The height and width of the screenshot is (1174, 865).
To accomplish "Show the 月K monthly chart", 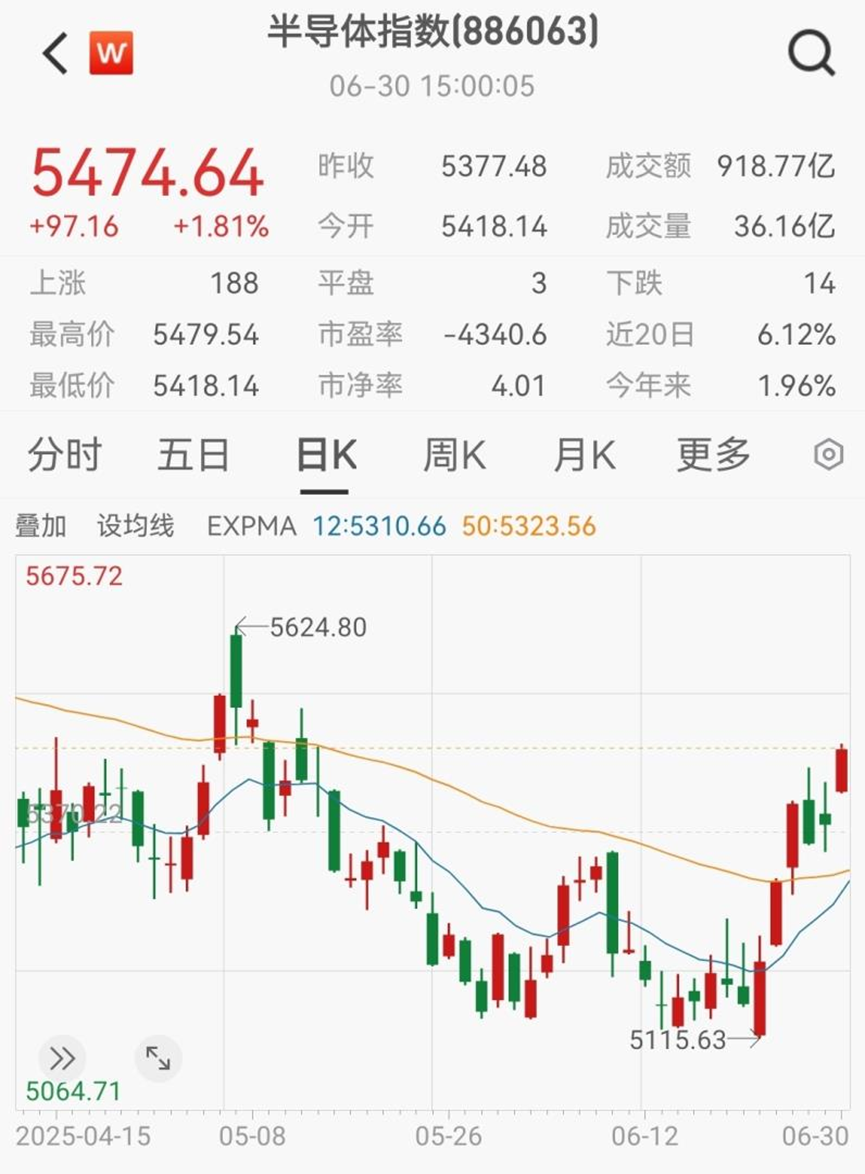I will 584,456.
